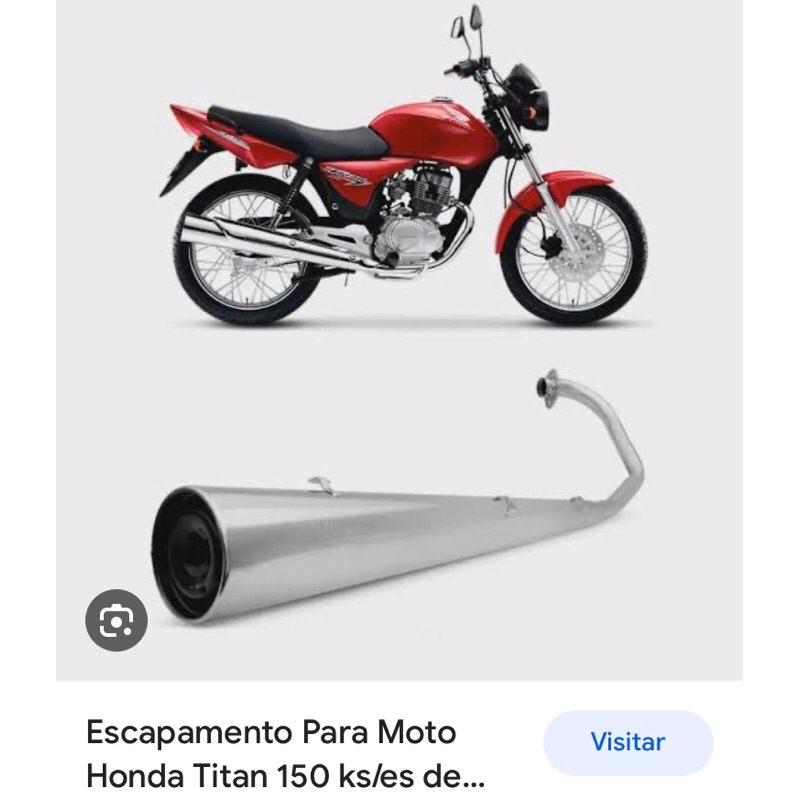Open the Escapamento Para Moto Honda Titan title
The width and height of the screenshot is (800, 800).
286,754
